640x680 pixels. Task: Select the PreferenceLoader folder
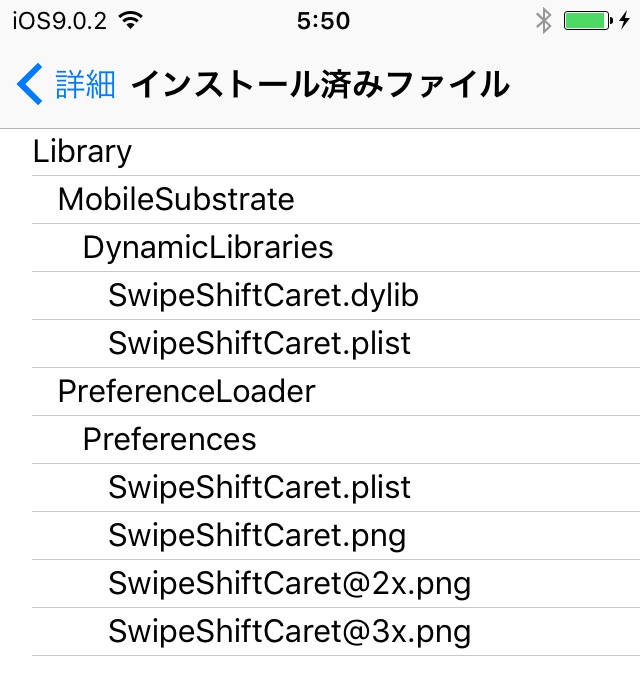[186, 391]
